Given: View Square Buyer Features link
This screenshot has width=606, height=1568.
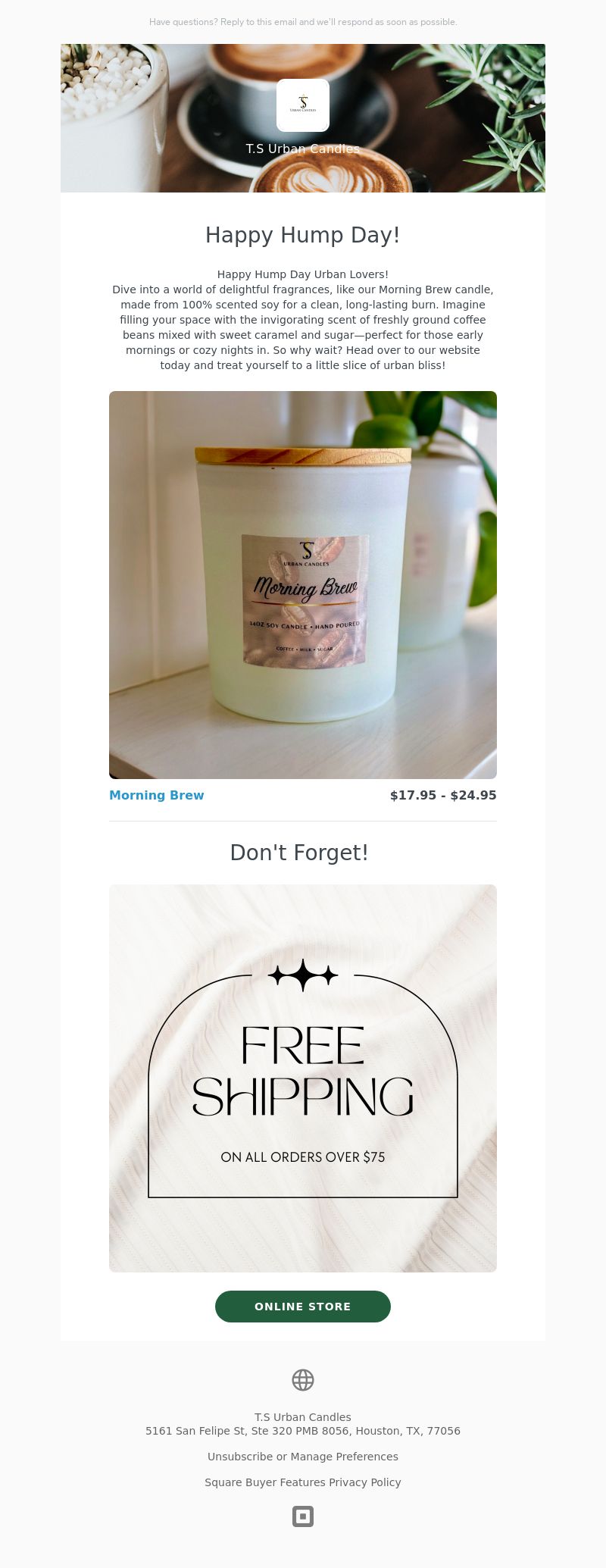Looking at the screenshot, I should pyautogui.click(x=264, y=1482).
